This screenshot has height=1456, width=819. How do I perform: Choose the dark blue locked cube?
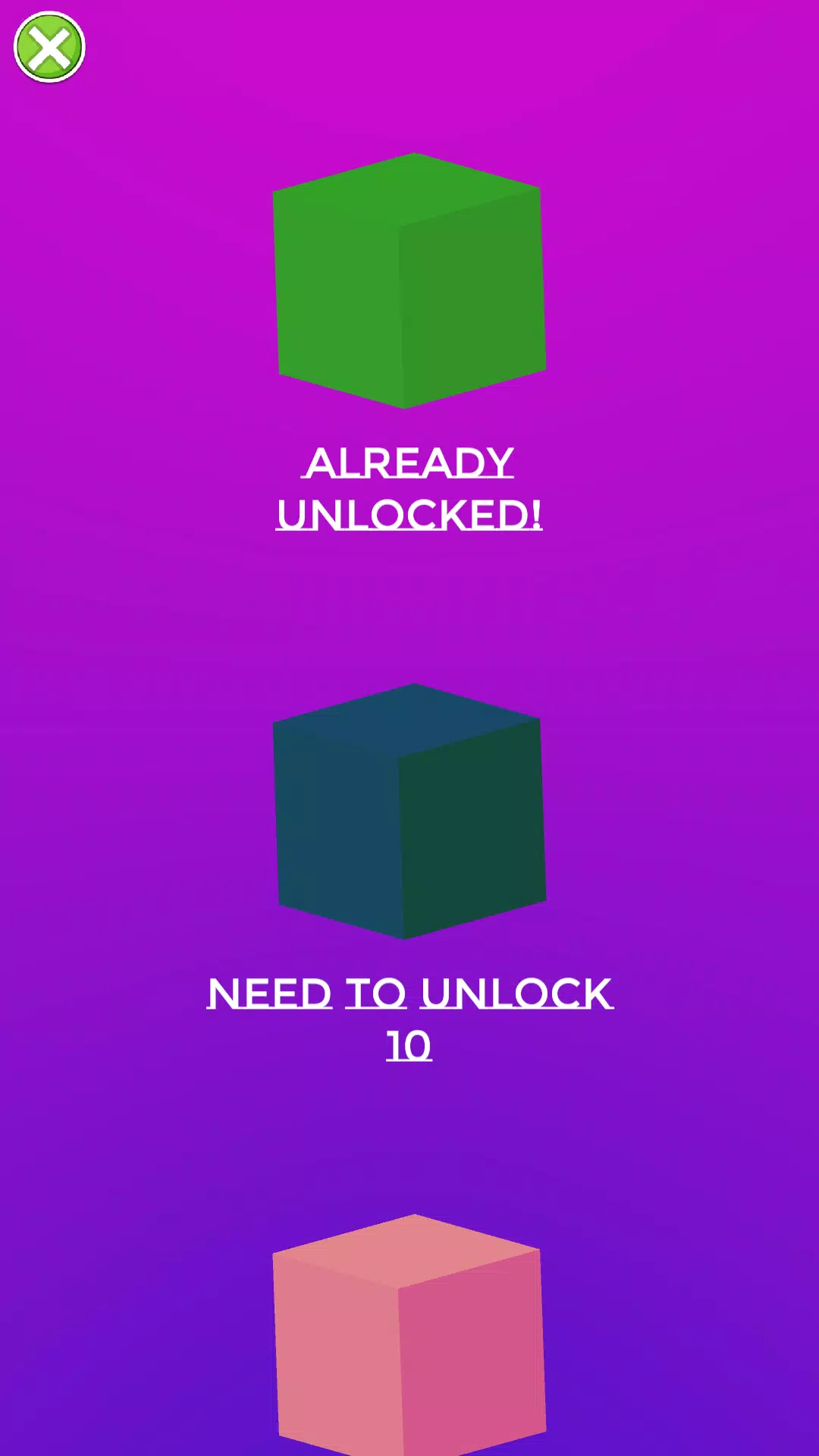pyautogui.click(x=409, y=811)
